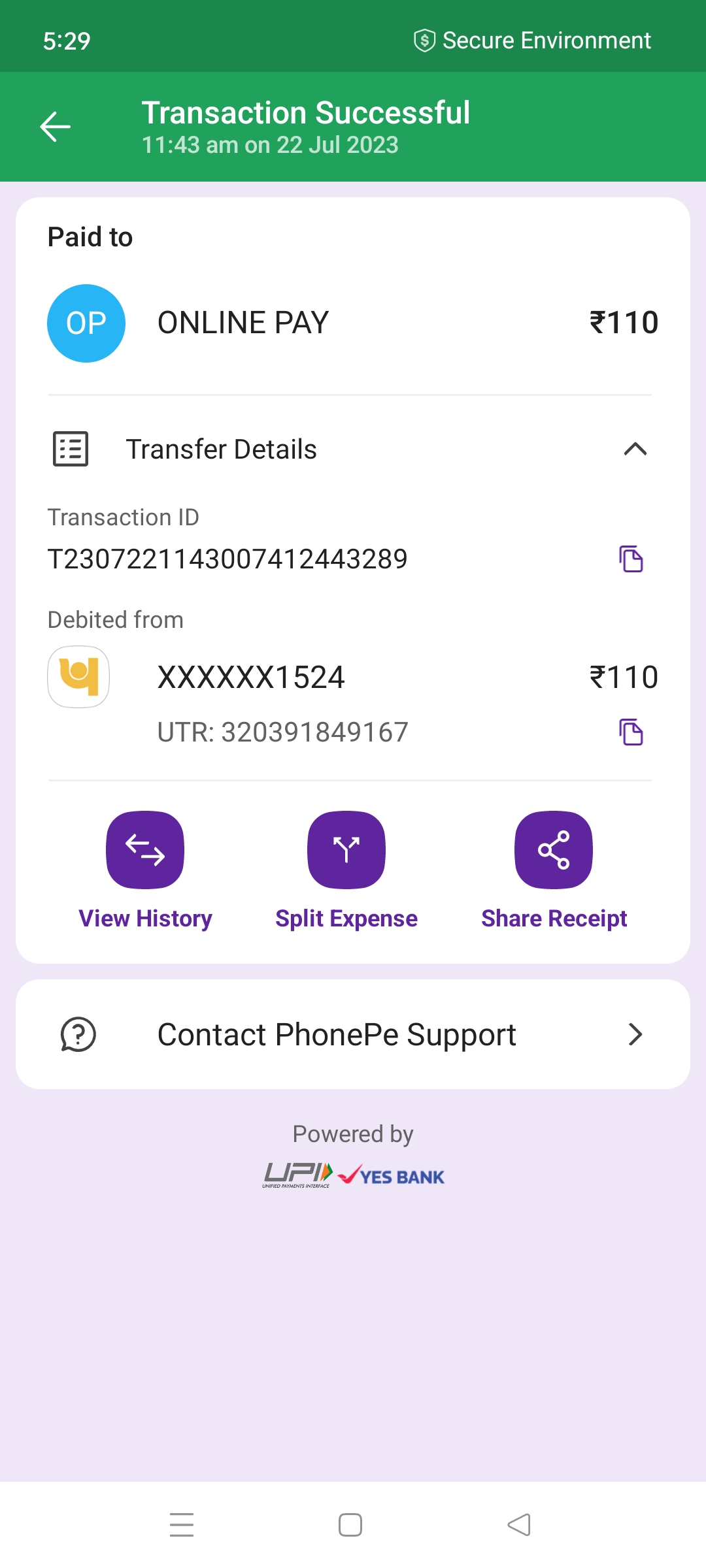Open recent apps from navigation bar
The image size is (706, 1568).
182,1525
